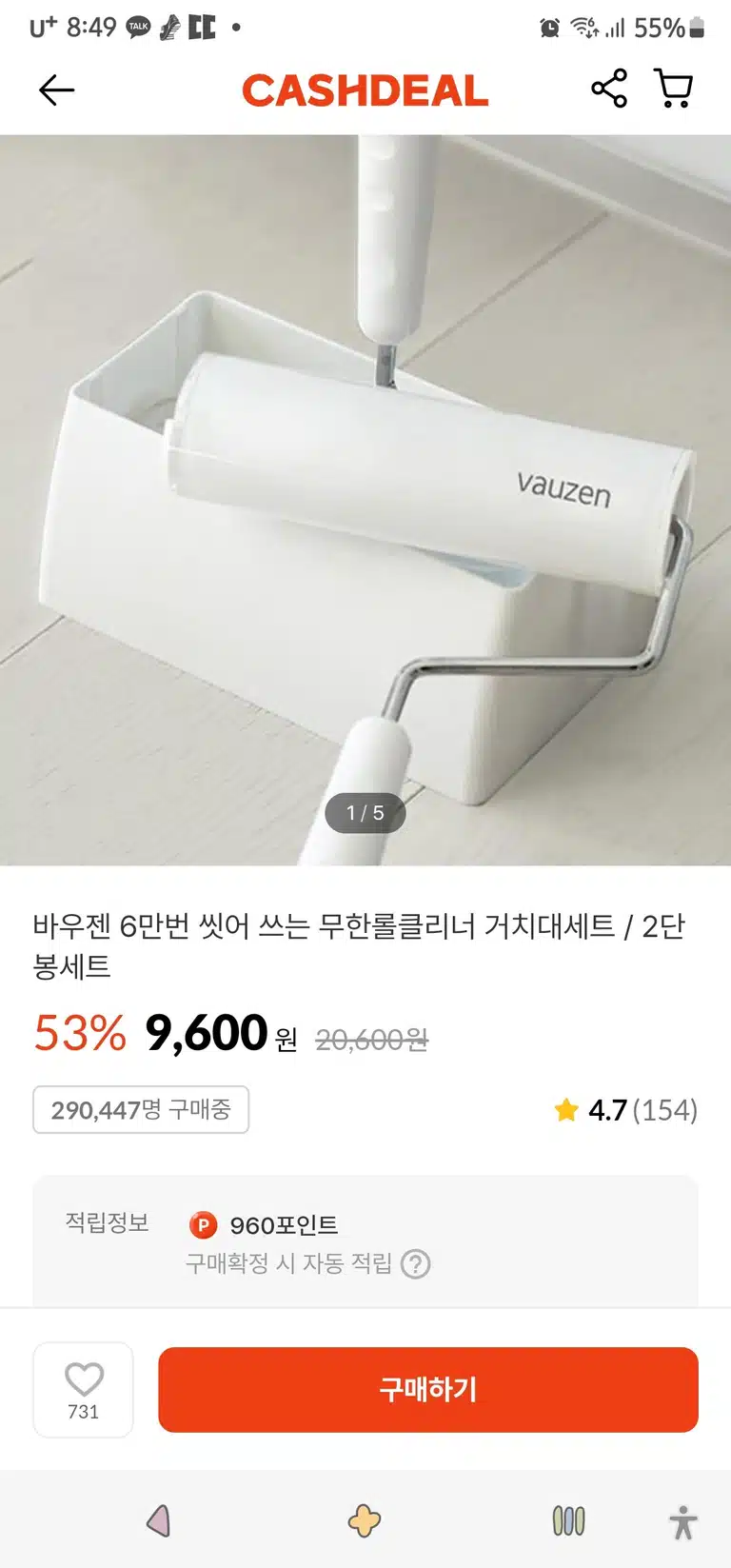Open the vauzen roller product image
The image size is (731, 1568).
365,500
